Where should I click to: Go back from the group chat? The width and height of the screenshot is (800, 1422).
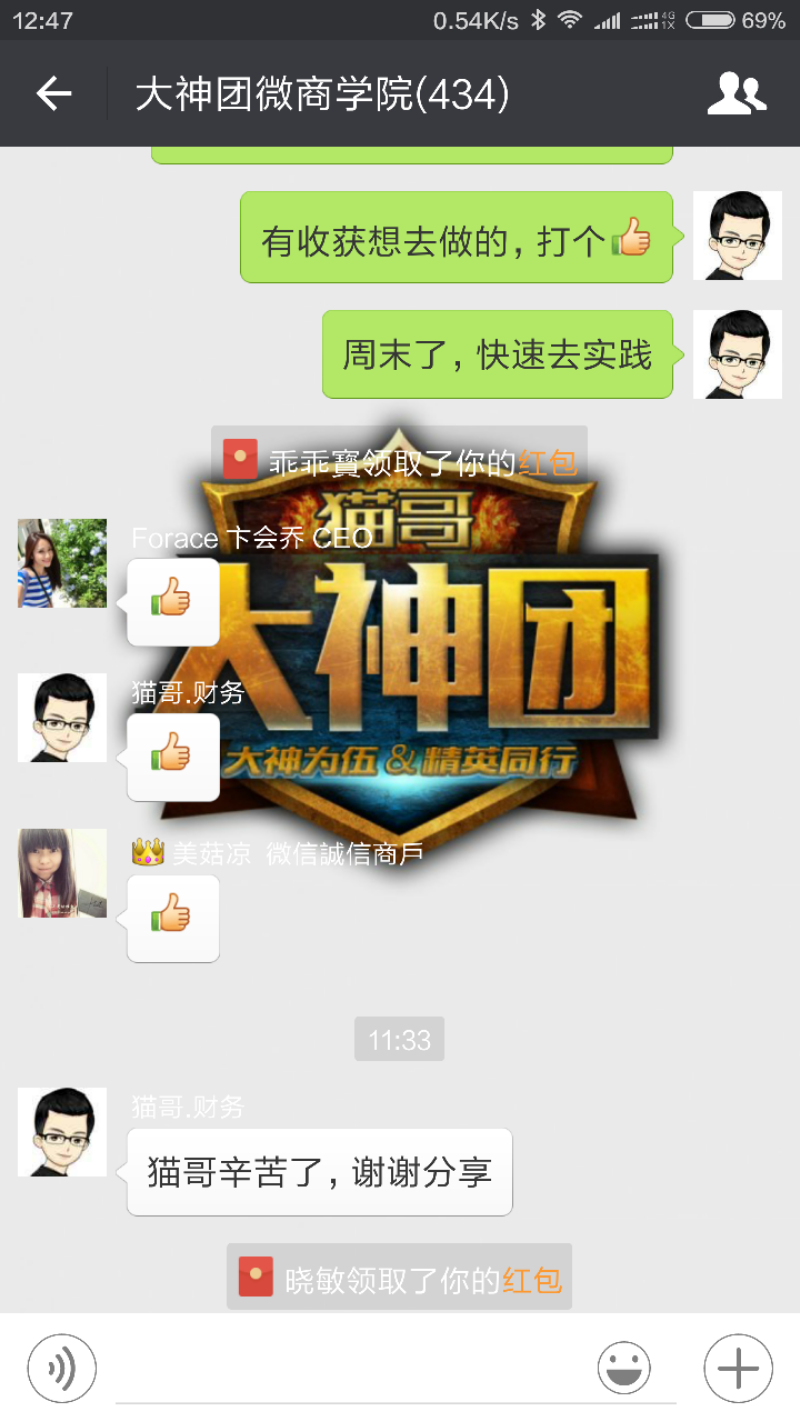[54, 94]
